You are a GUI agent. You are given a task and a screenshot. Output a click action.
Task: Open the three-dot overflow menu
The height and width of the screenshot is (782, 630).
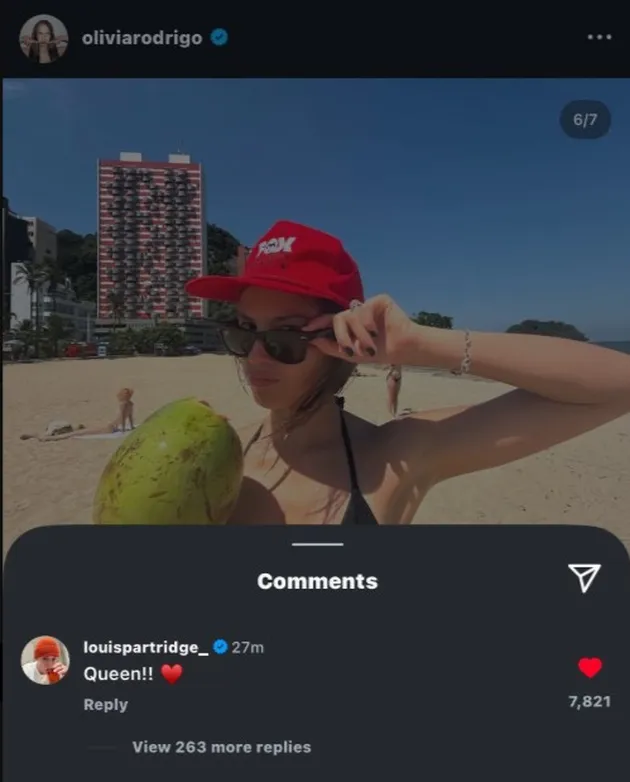click(599, 37)
